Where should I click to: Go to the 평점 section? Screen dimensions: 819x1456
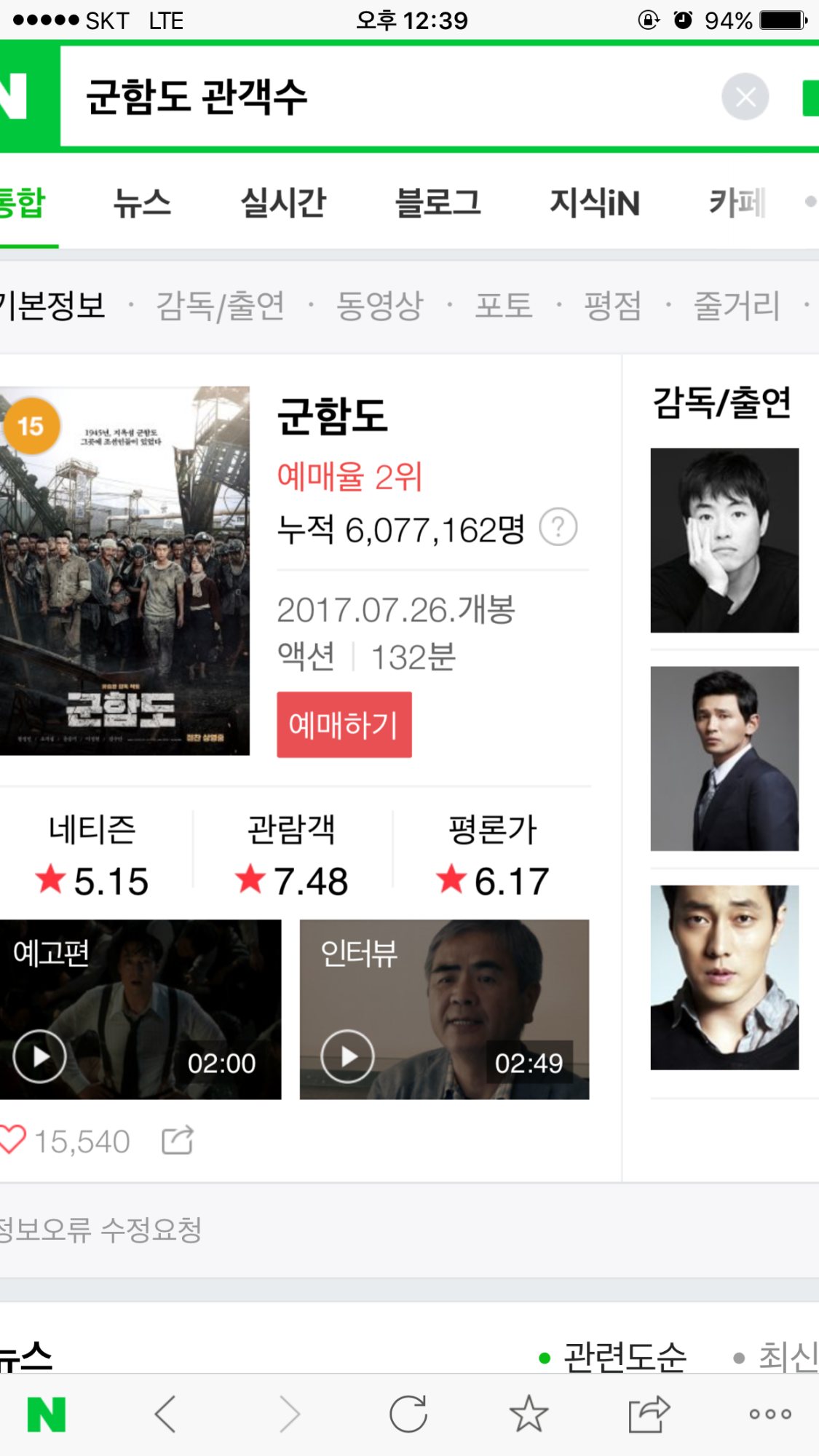612,306
